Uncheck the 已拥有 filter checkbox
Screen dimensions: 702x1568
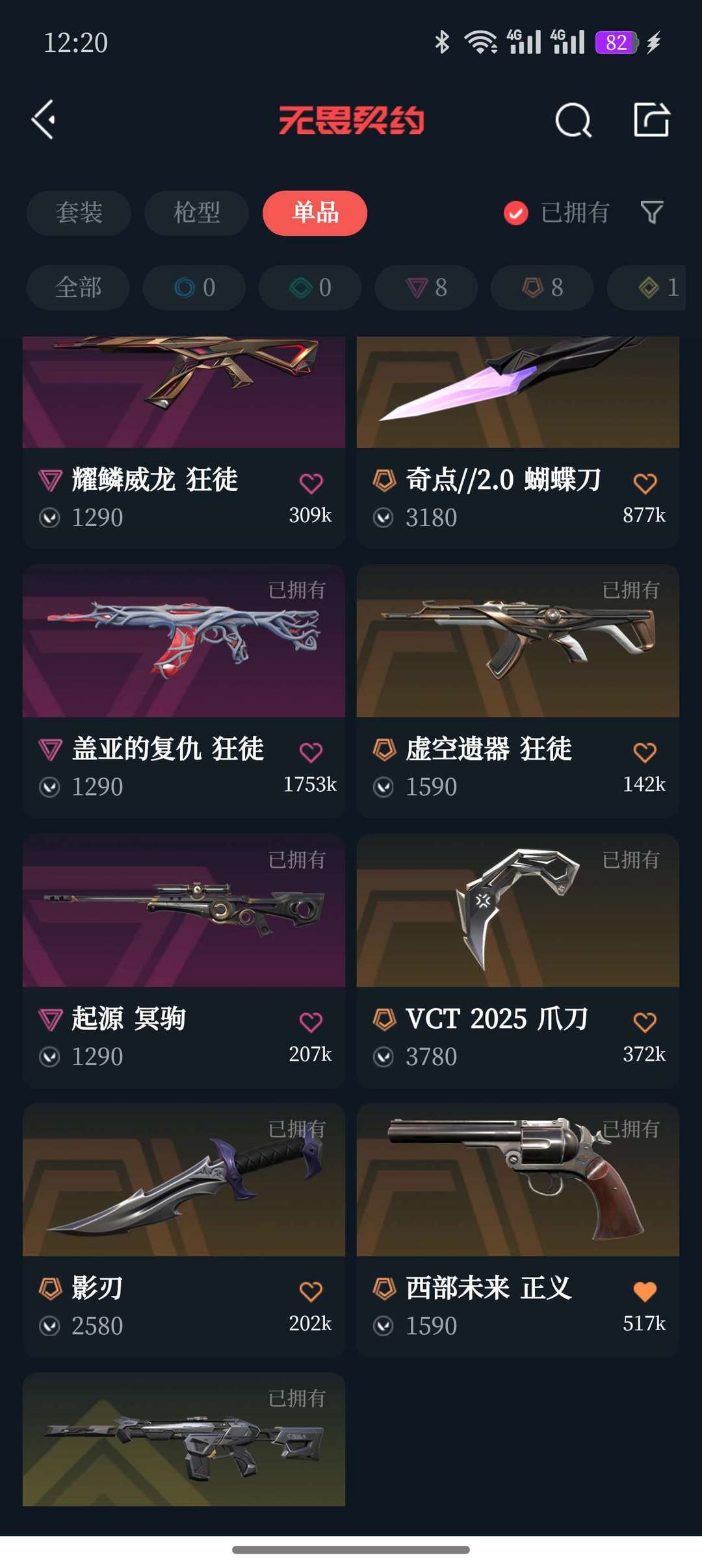(x=516, y=212)
